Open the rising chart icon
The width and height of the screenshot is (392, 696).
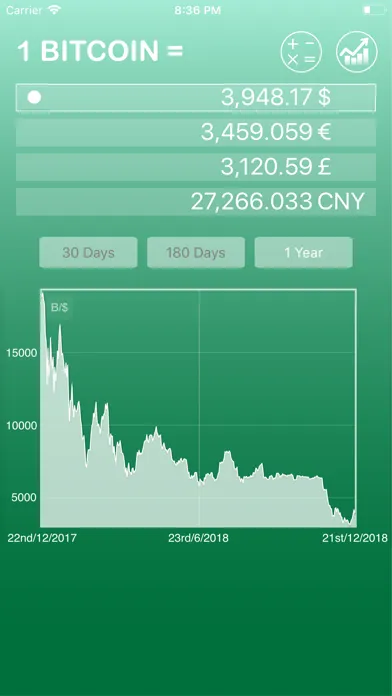click(x=357, y=52)
